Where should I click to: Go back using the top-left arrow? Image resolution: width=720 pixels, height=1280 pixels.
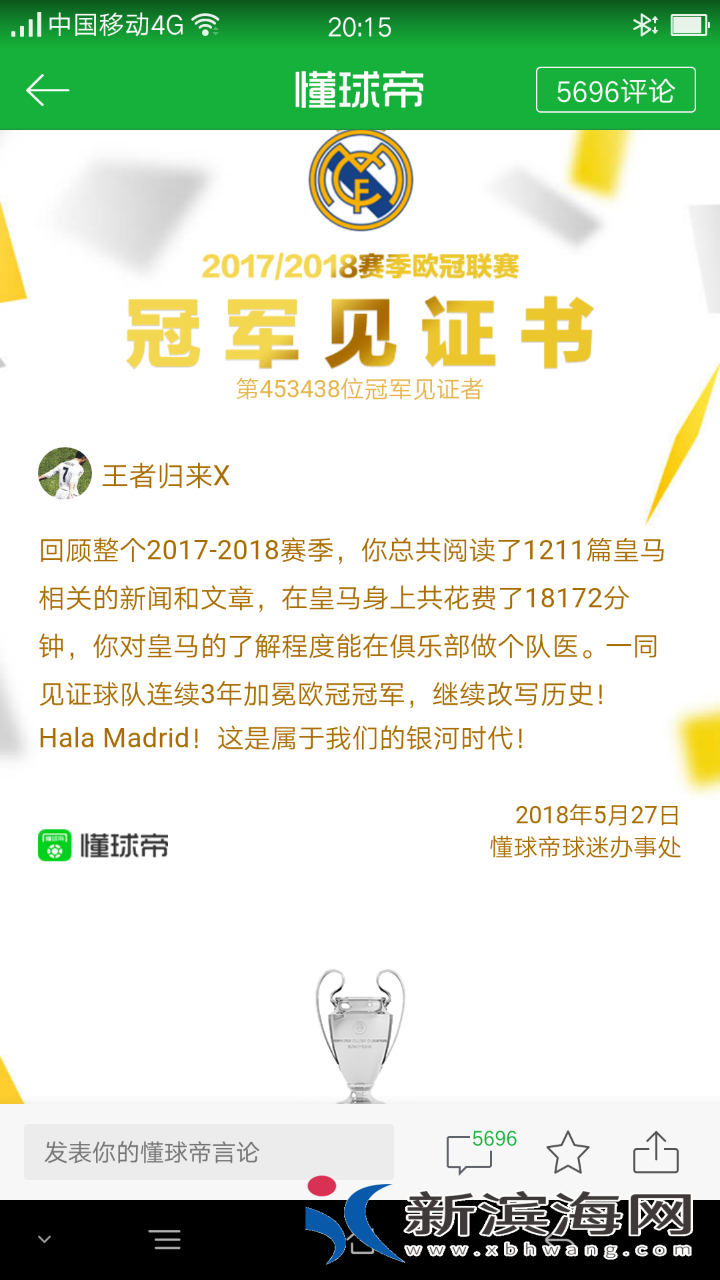point(47,90)
